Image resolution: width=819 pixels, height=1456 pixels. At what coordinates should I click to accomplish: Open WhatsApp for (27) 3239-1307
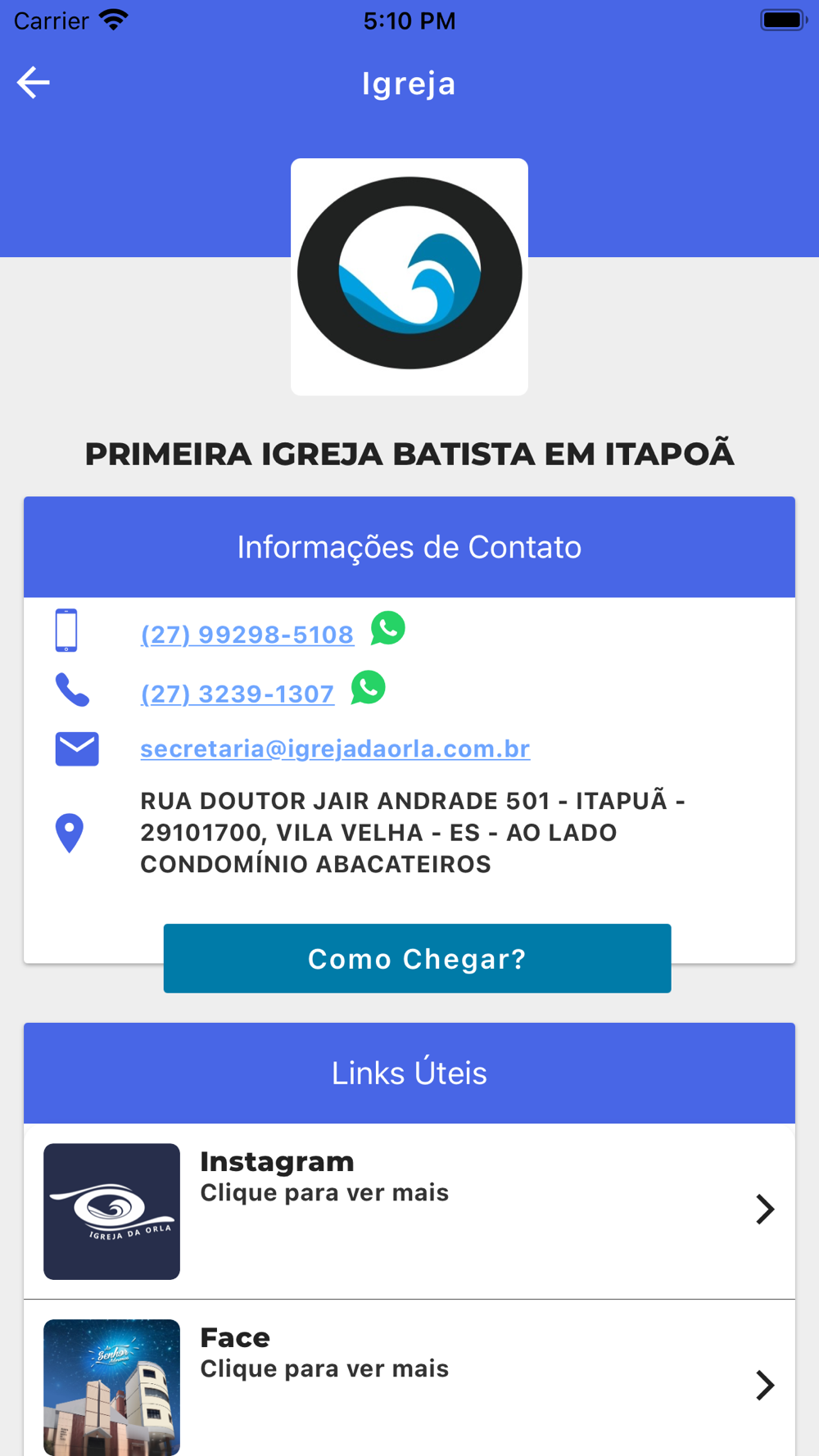pyautogui.click(x=369, y=688)
